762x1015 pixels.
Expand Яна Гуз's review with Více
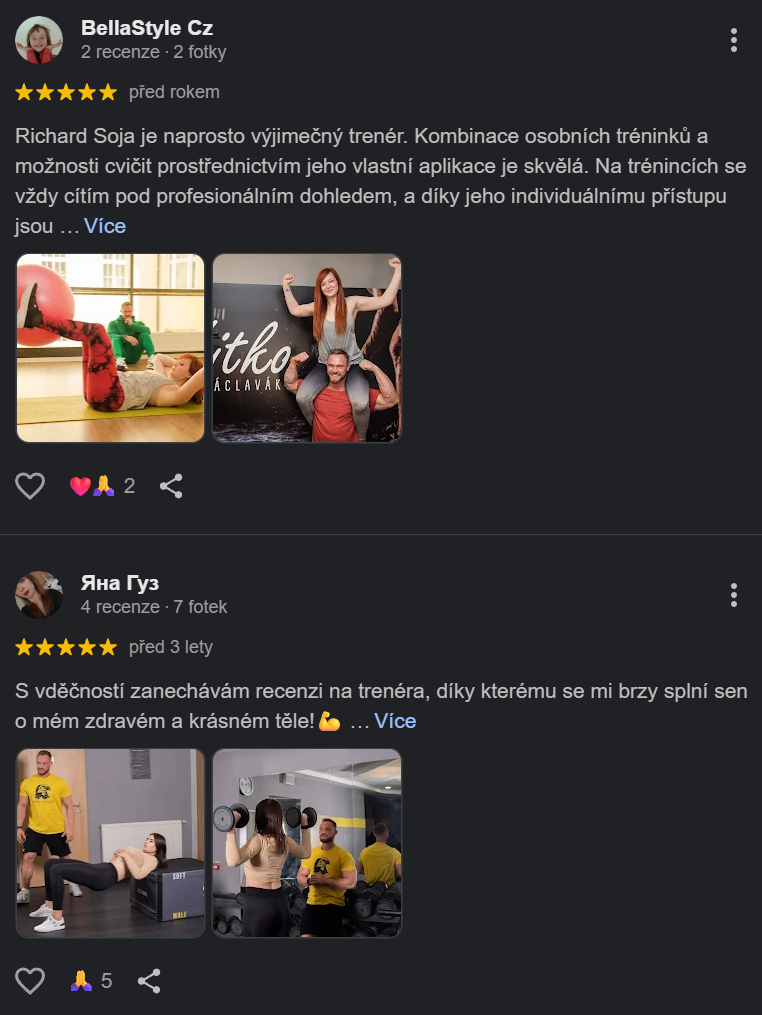pos(395,721)
